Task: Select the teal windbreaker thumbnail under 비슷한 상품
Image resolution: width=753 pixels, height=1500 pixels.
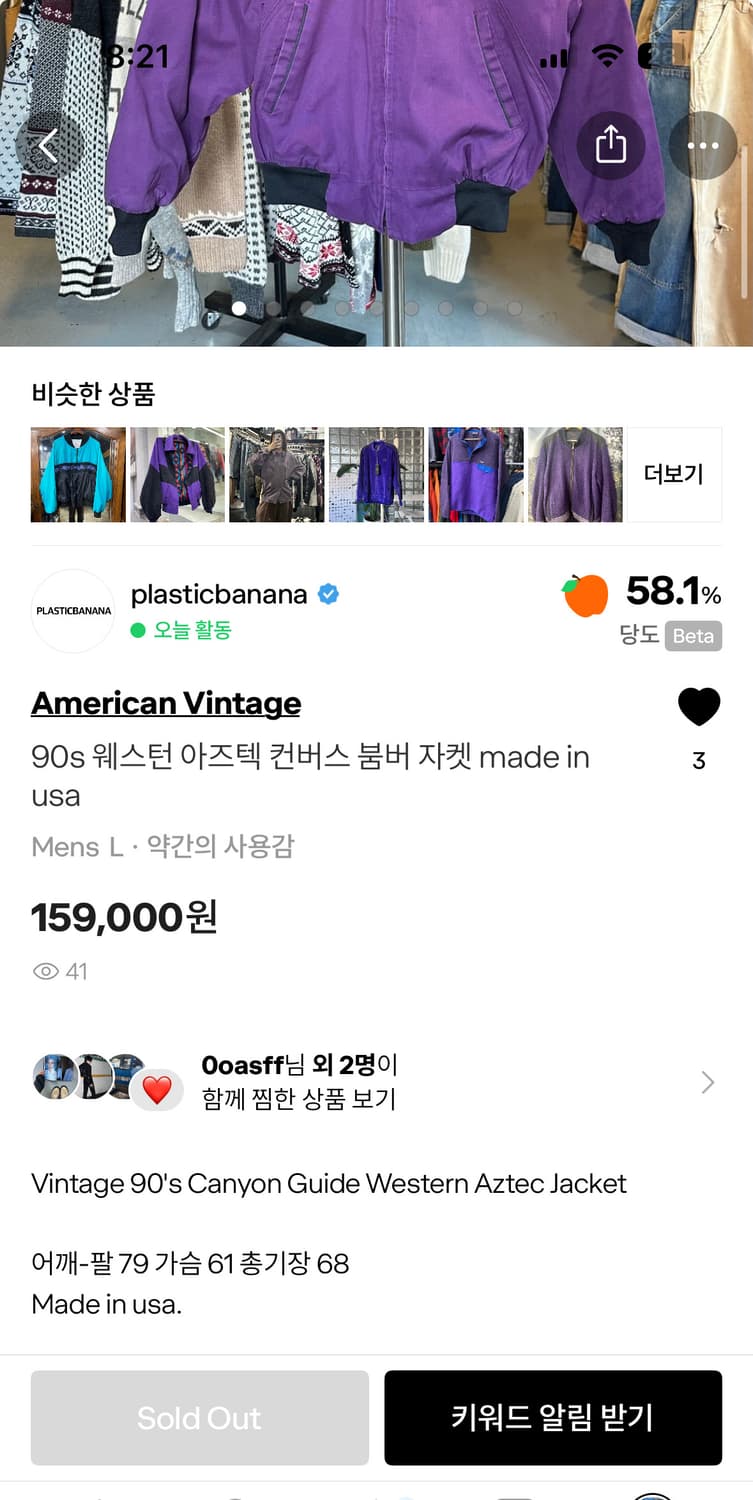Action: pos(78,474)
